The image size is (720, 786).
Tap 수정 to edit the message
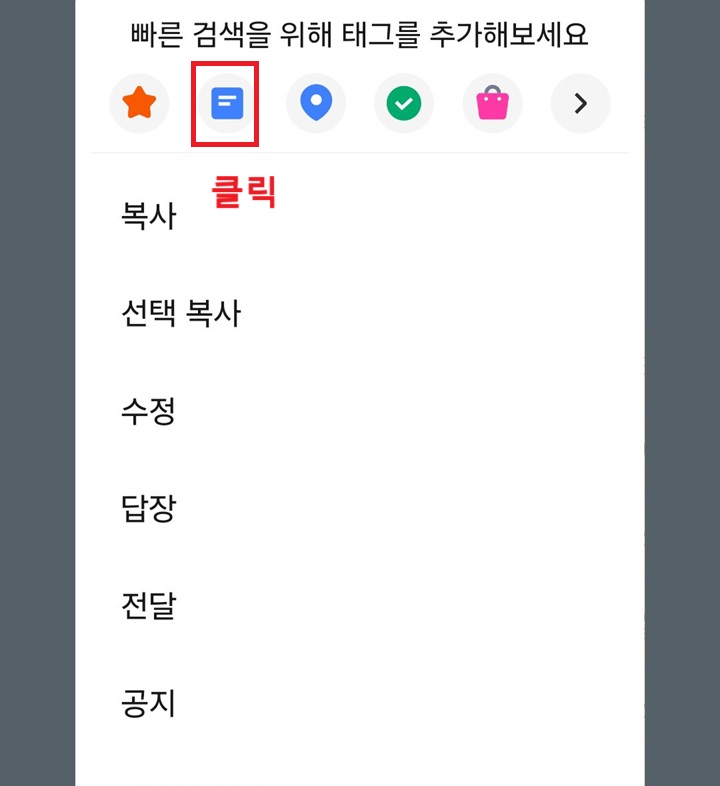(148, 410)
